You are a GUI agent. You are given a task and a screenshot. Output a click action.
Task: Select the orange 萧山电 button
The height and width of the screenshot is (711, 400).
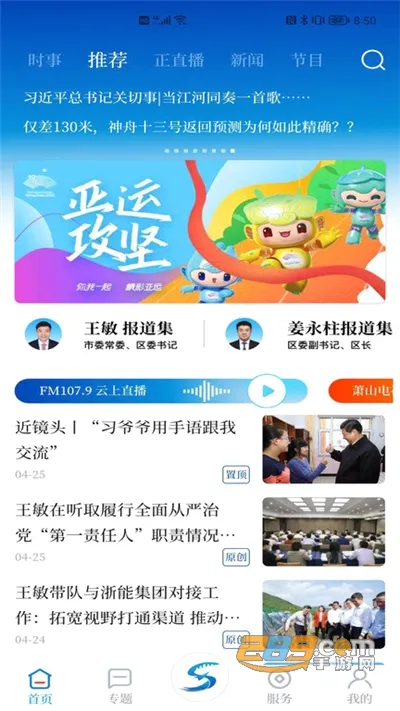click(x=361, y=391)
